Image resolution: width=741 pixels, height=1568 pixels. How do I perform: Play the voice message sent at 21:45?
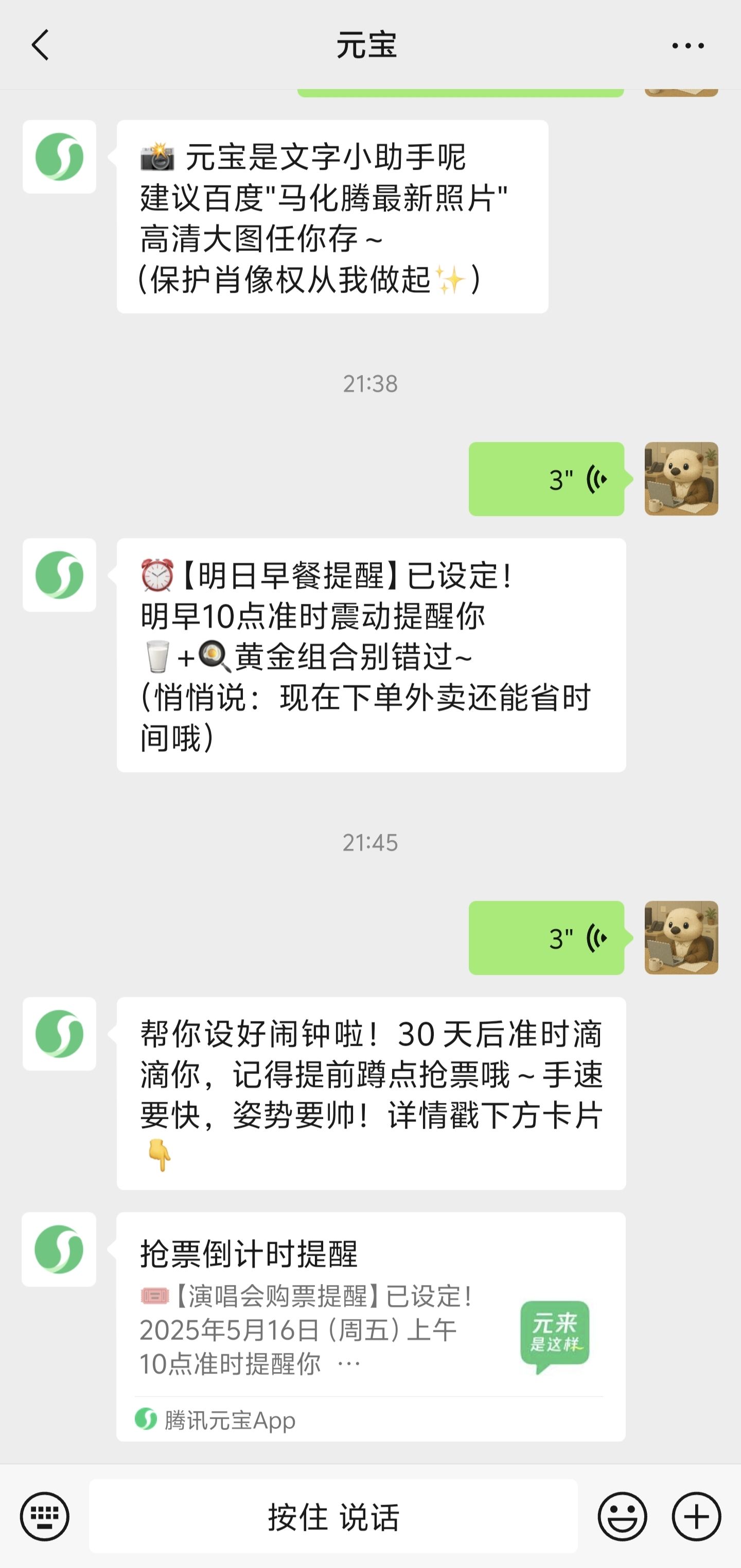547,938
